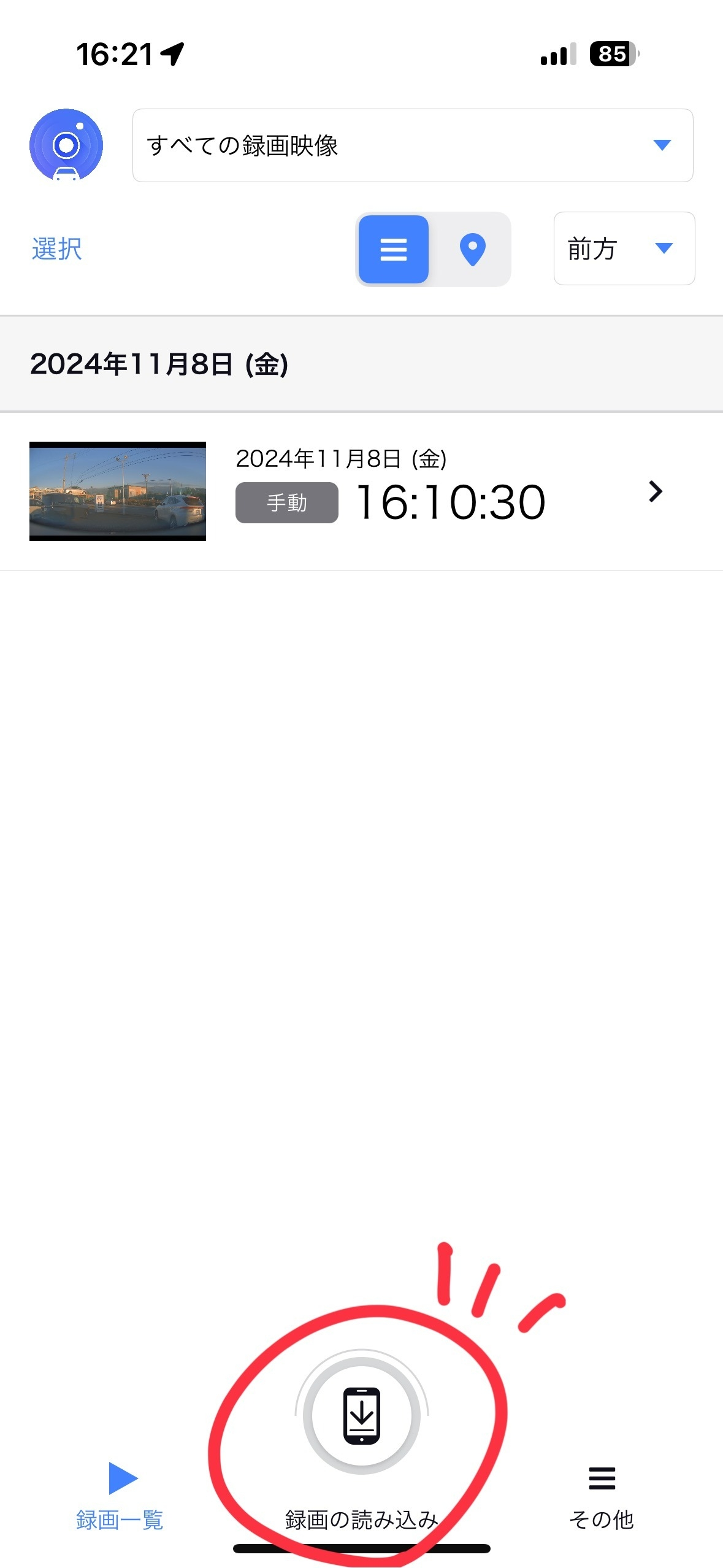This screenshot has width=723, height=1568.
Task: Open the すべての録画映像 dropdown
Action: point(413,145)
